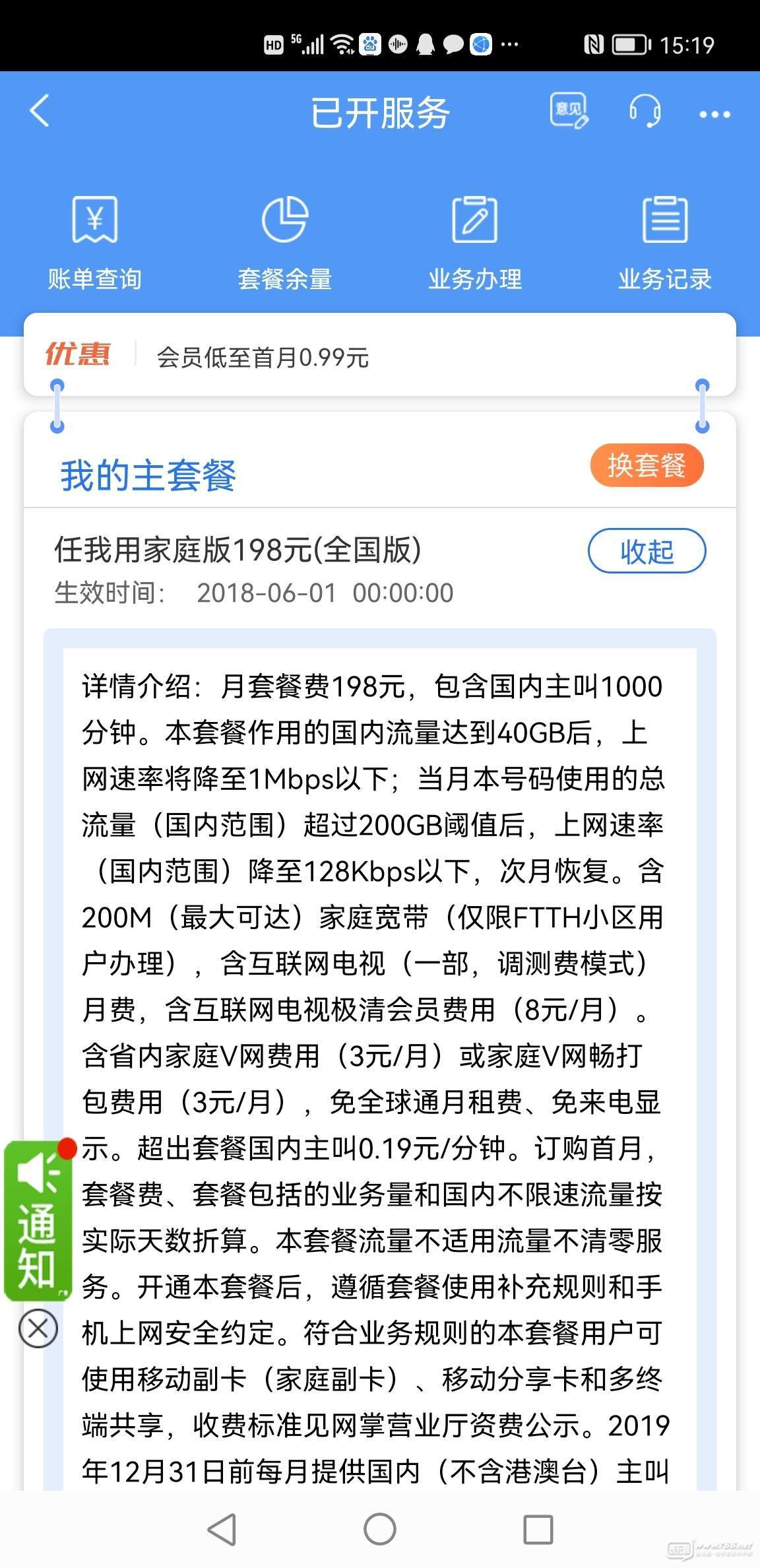Tap the system home button
Viewport: 760px width, 1568px height.
click(x=380, y=1528)
